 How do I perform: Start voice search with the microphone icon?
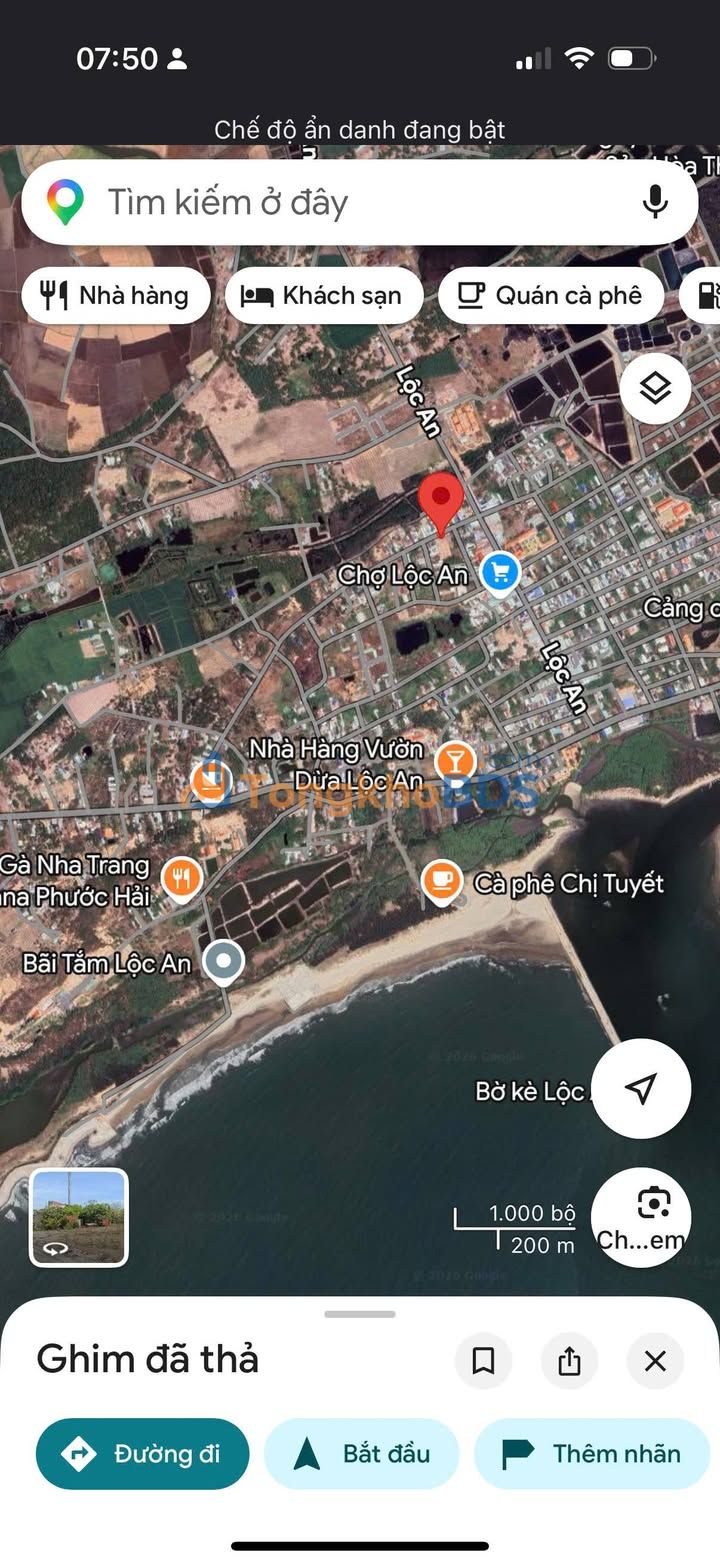pos(655,202)
